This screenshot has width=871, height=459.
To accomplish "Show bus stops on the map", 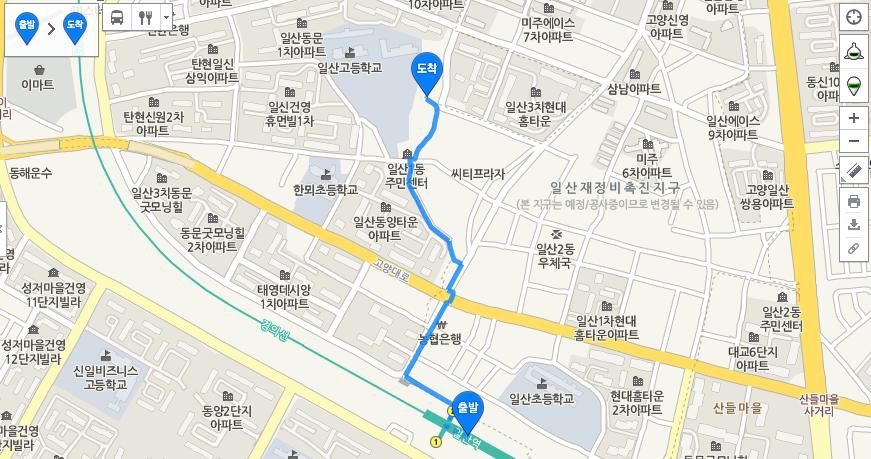I will pos(118,17).
